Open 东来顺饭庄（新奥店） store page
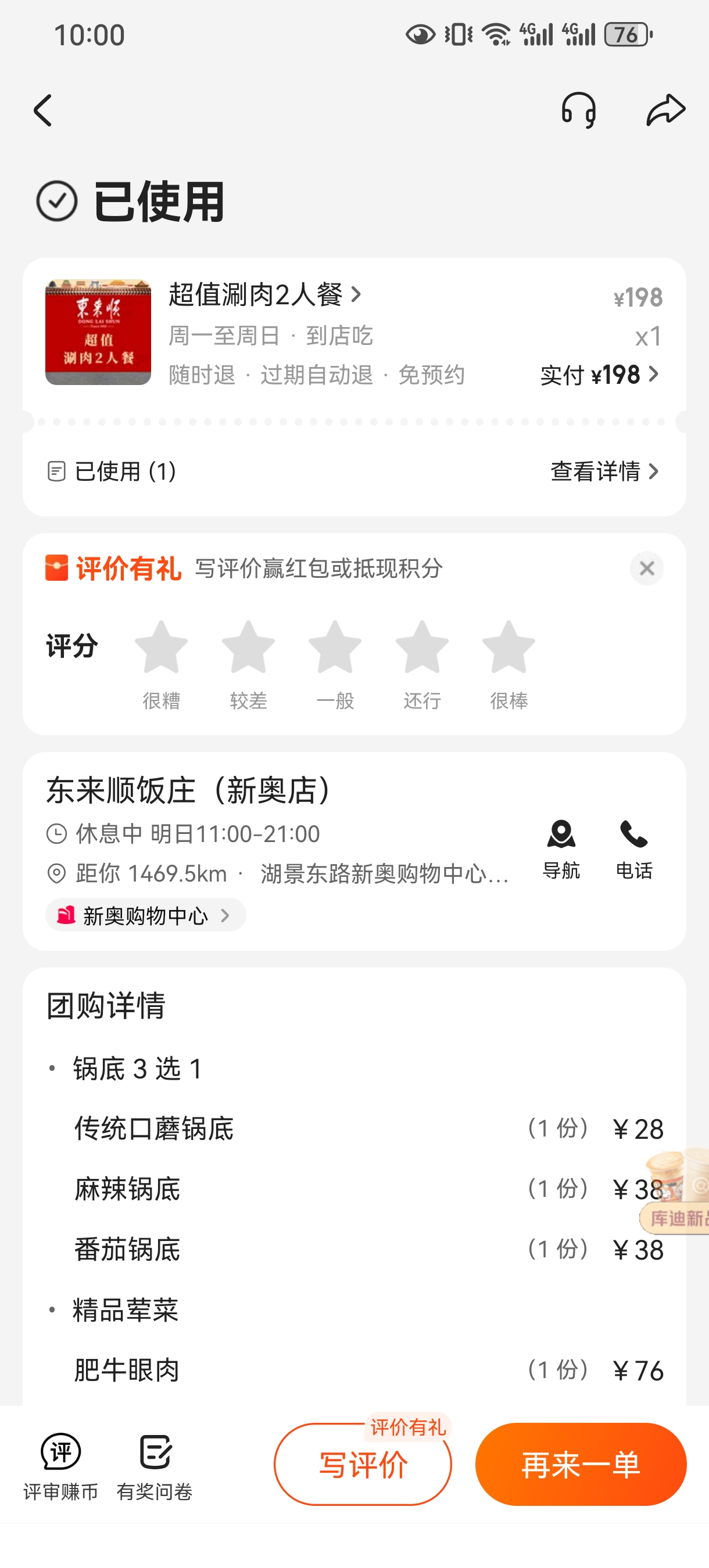This screenshot has width=709, height=1568. [189, 791]
